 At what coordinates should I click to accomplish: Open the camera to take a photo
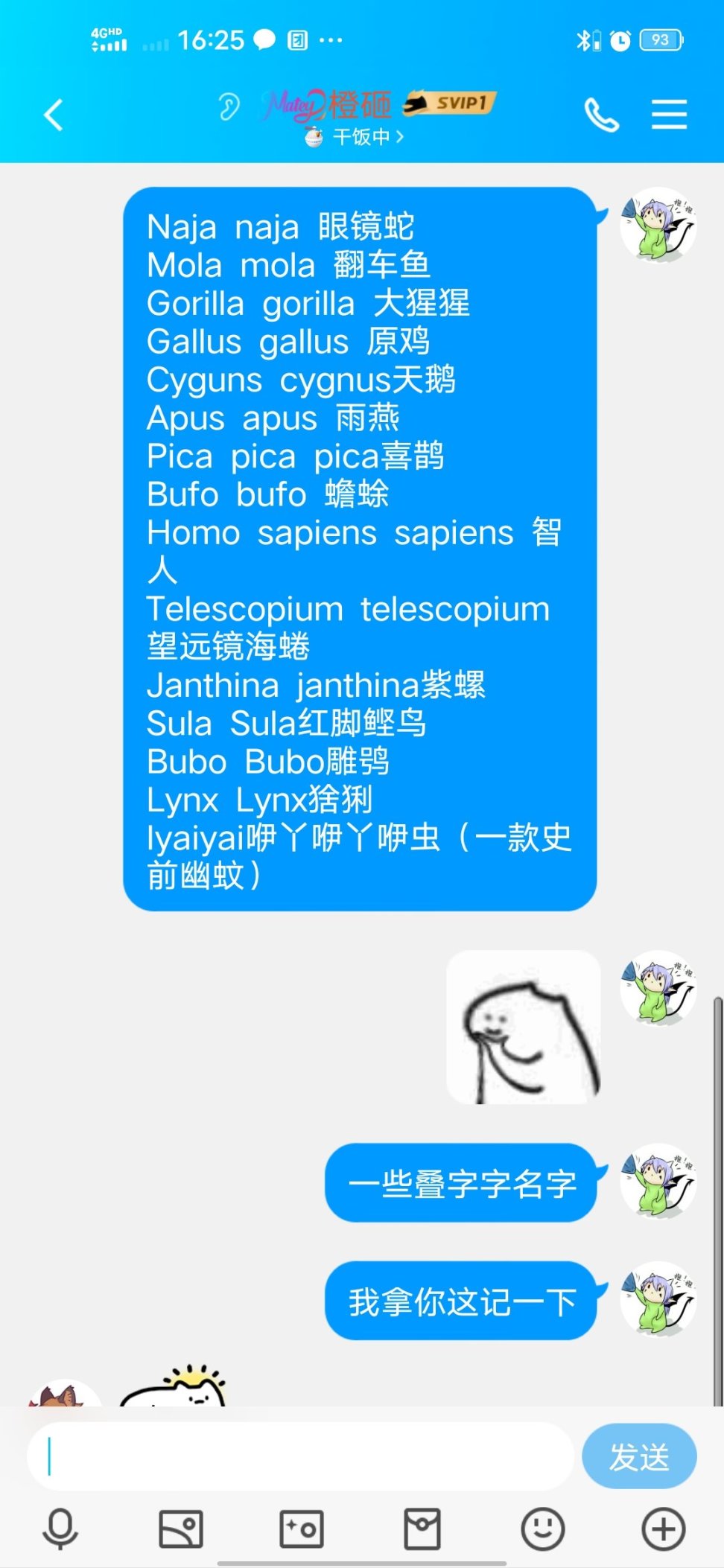pos(301,1529)
